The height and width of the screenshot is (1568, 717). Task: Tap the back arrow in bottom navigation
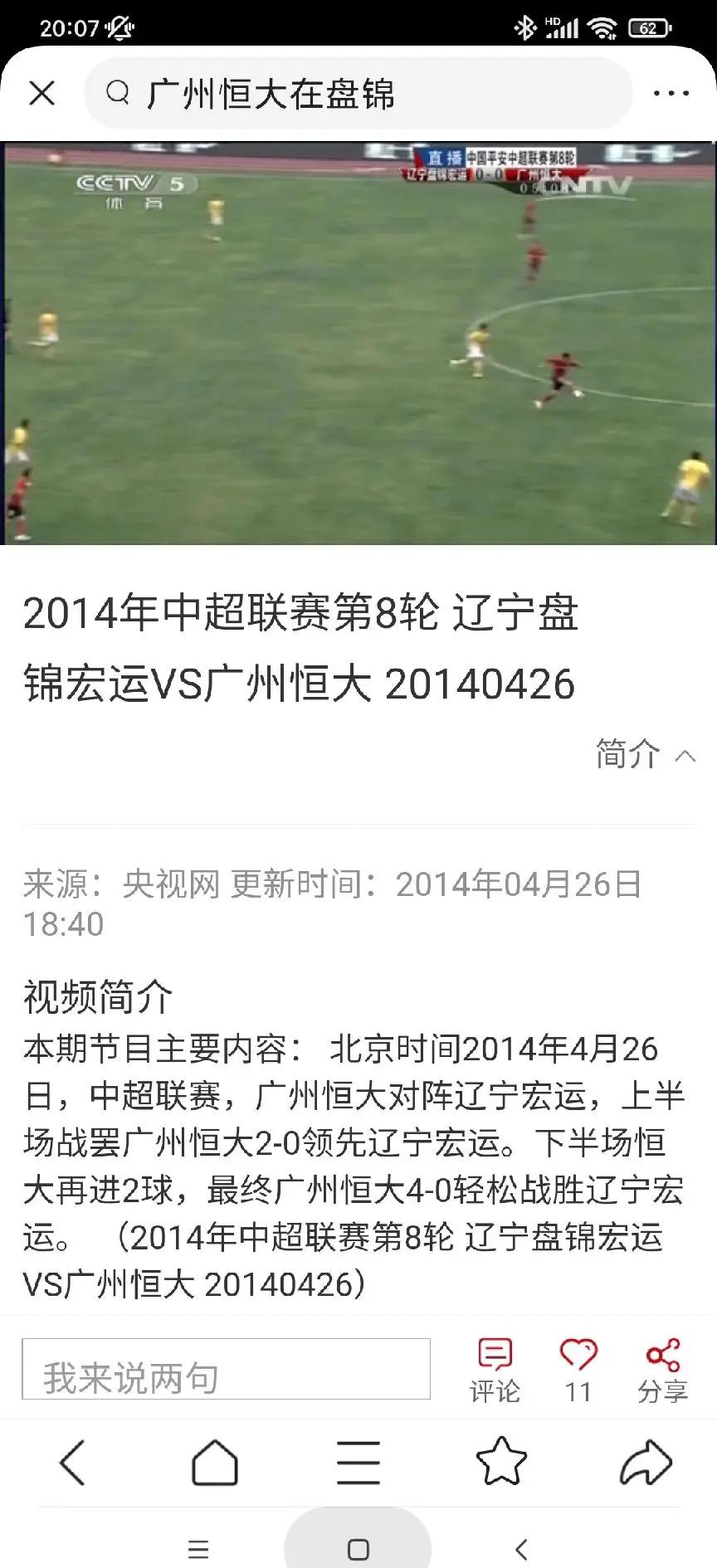coord(73,1463)
